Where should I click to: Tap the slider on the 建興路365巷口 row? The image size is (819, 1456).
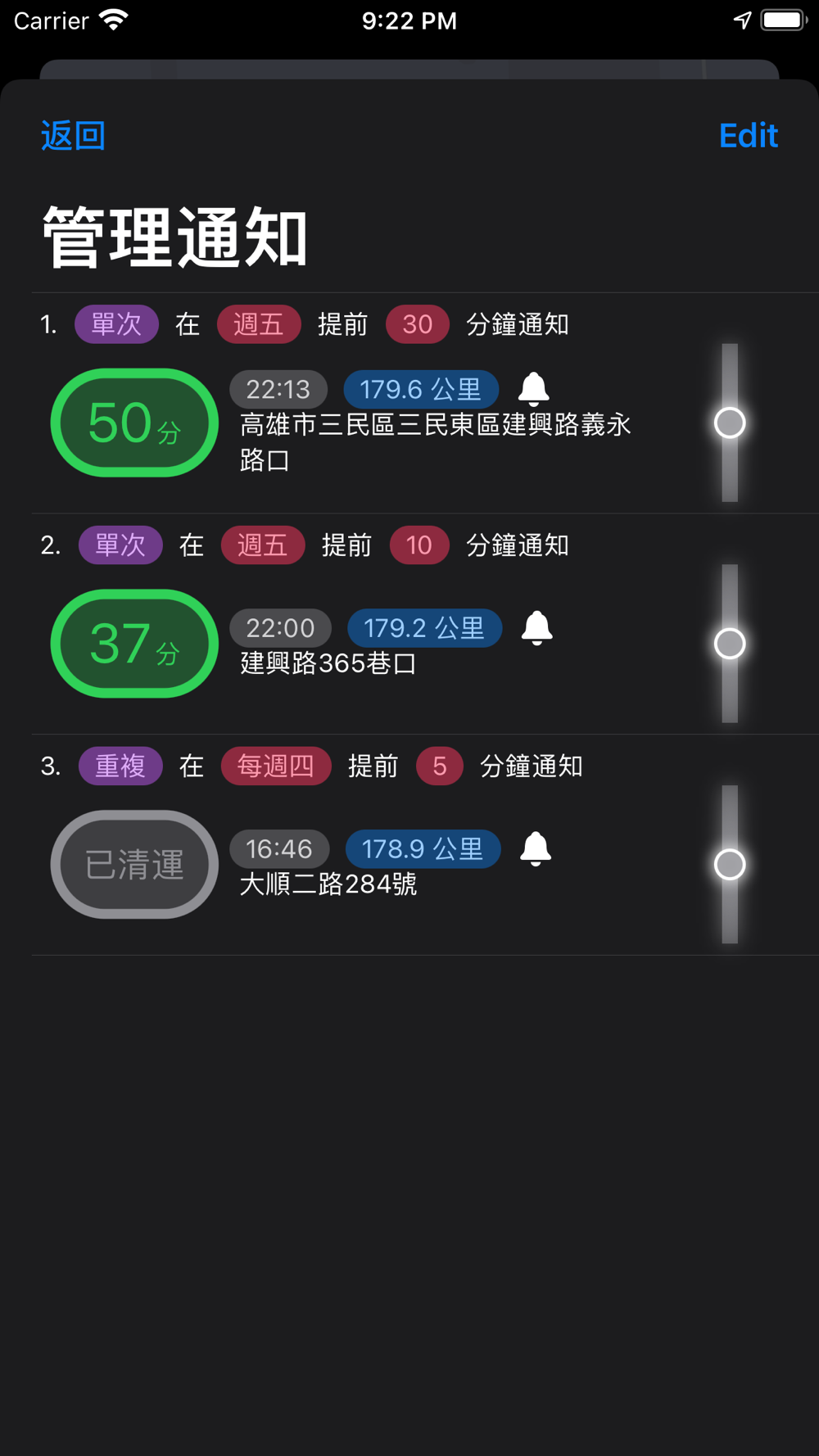click(x=730, y=644)
